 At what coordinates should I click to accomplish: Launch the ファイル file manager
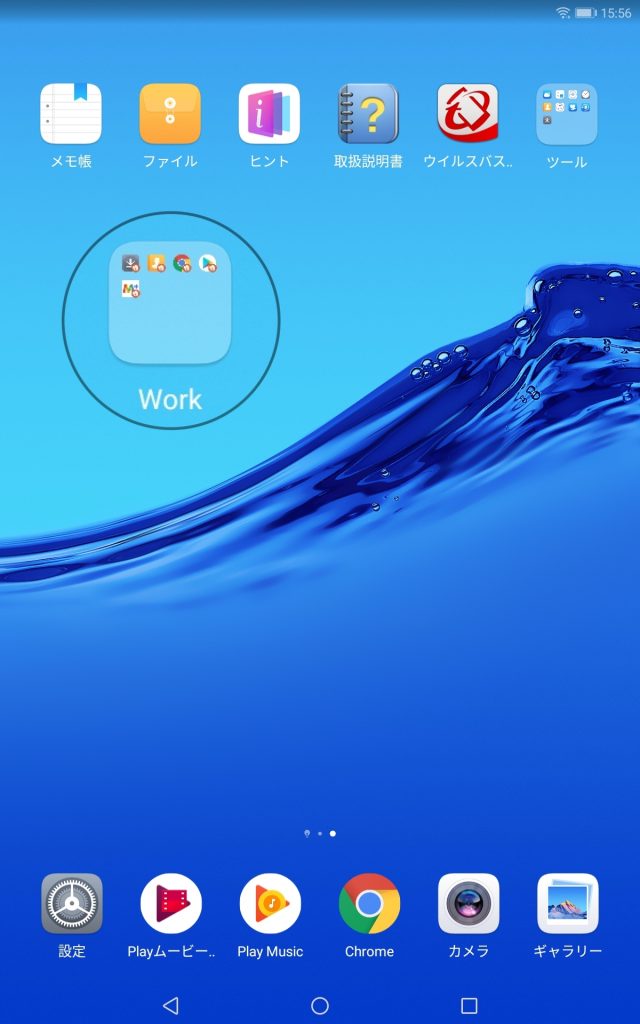(x=170, y=114)
